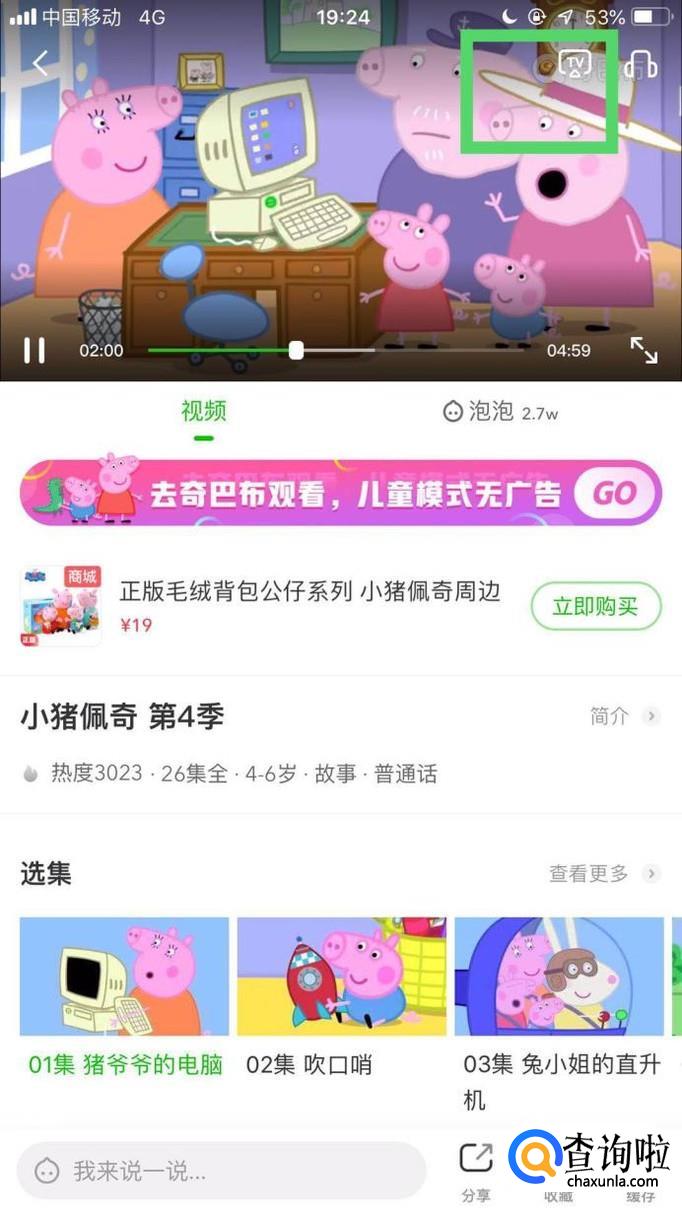The height and width of the screenshot is (1212, 682).
Task: Pause the video playback
Action: [35, 350]
